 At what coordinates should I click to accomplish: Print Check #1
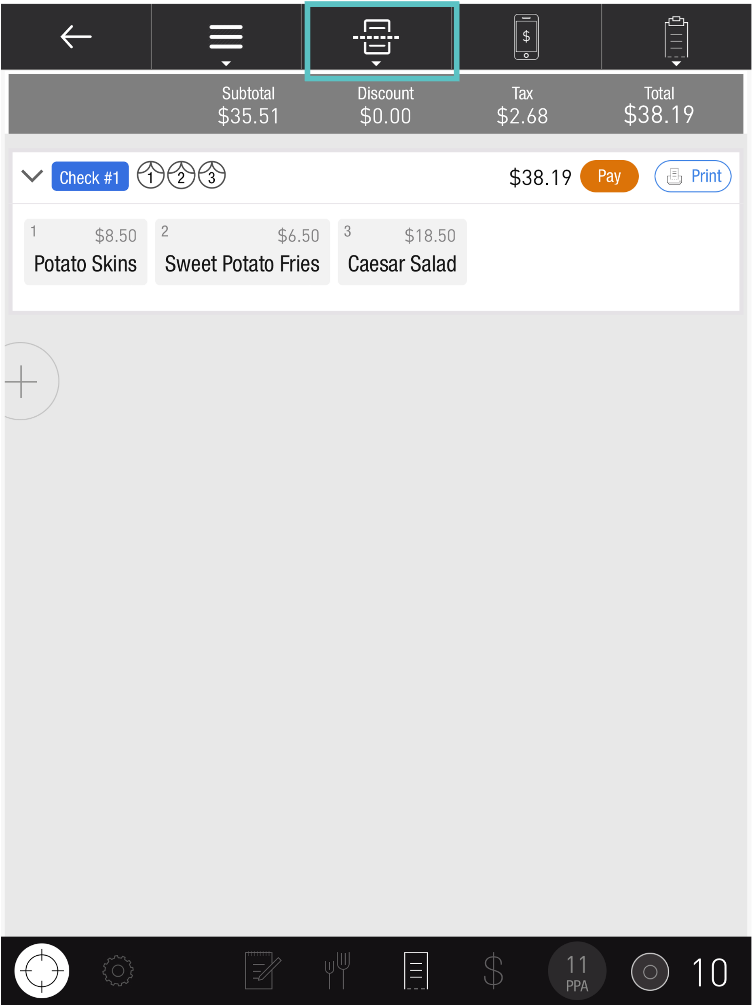(693, 176)
